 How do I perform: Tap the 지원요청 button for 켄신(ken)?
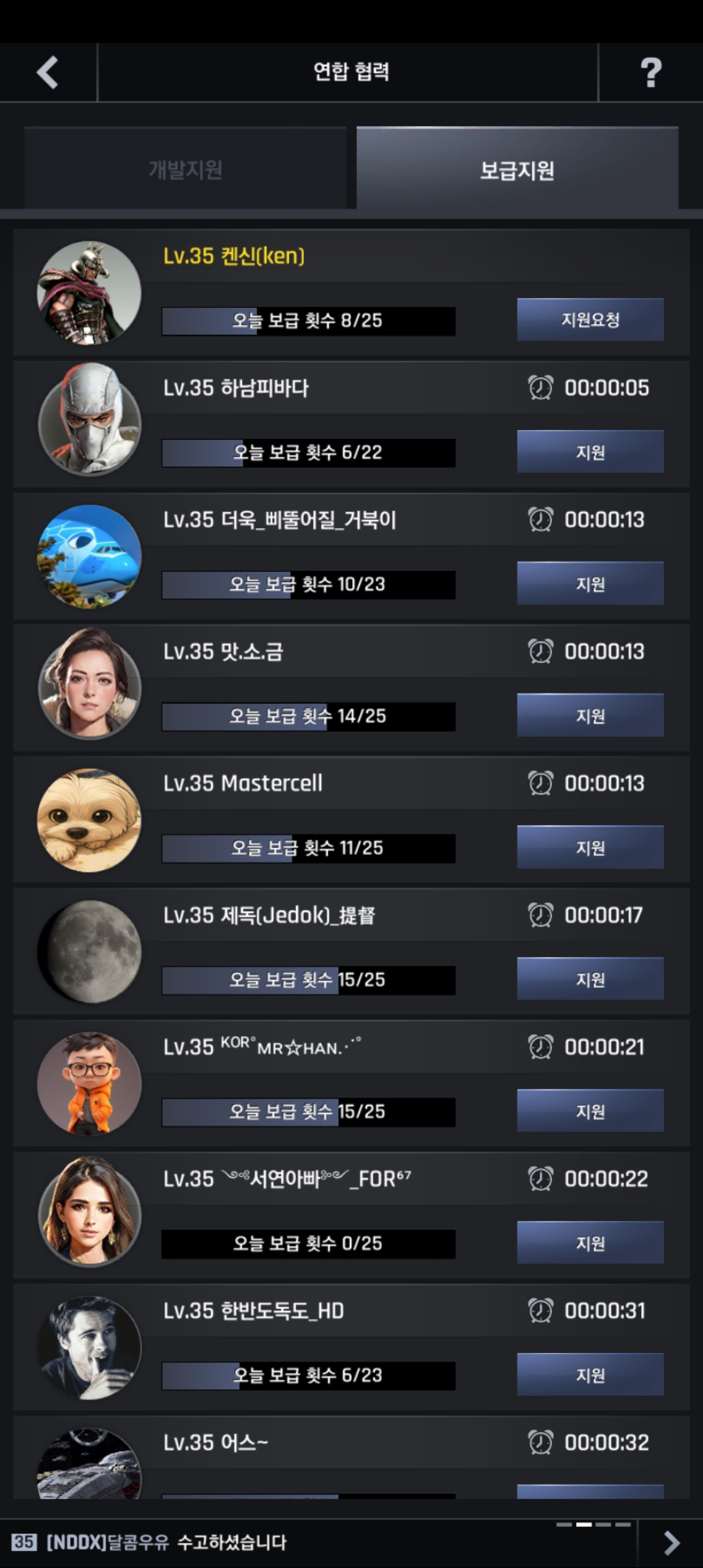[x=590, y=320]
